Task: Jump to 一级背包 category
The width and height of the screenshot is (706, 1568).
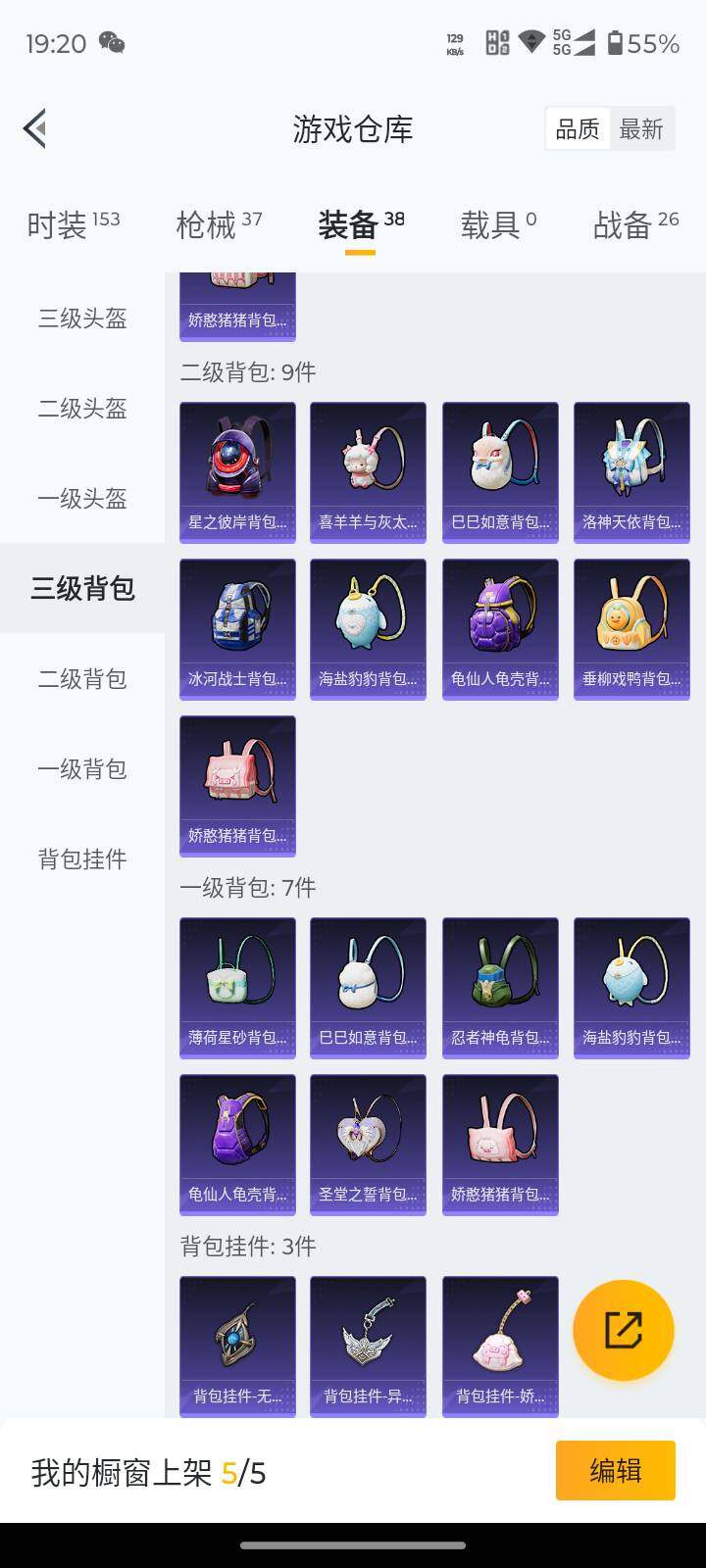Action: pyautogui.click(x=82, y=769)
